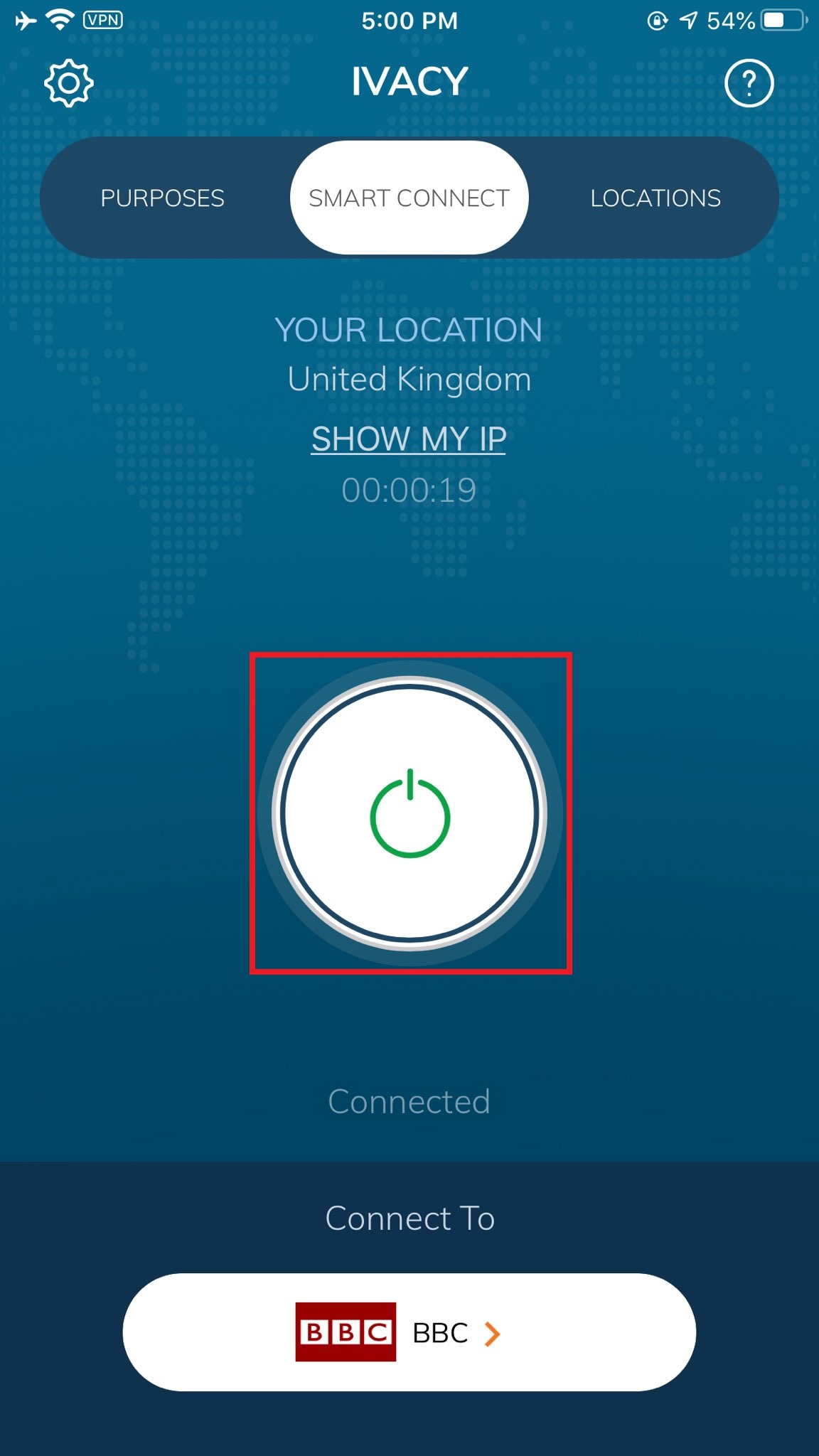Open the help question mark

[x=749, y=84]
